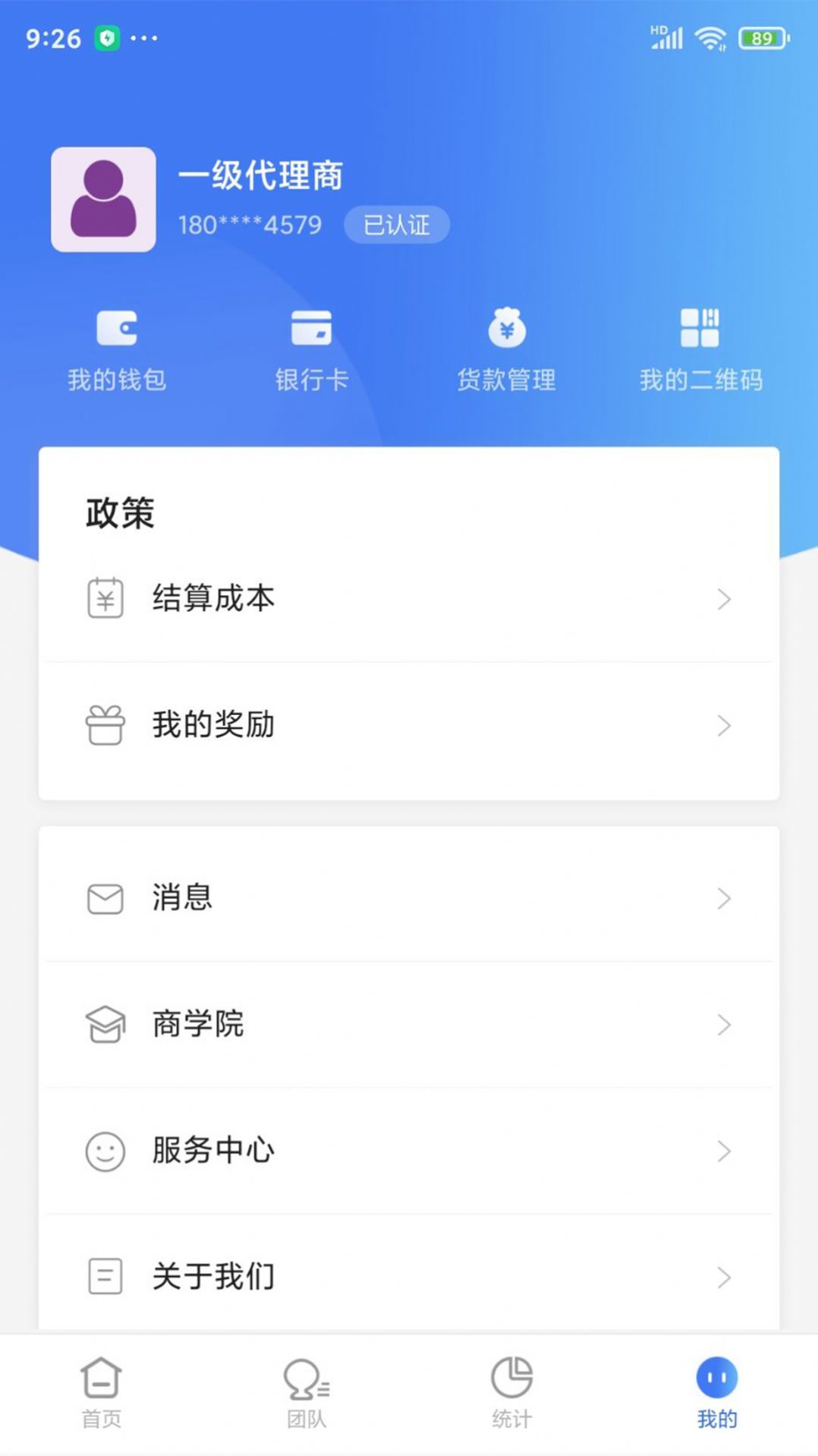Click the purple profile avatar
This screenshot has width=818, height=1456.
pyautogui.click(x=103, y=197)
